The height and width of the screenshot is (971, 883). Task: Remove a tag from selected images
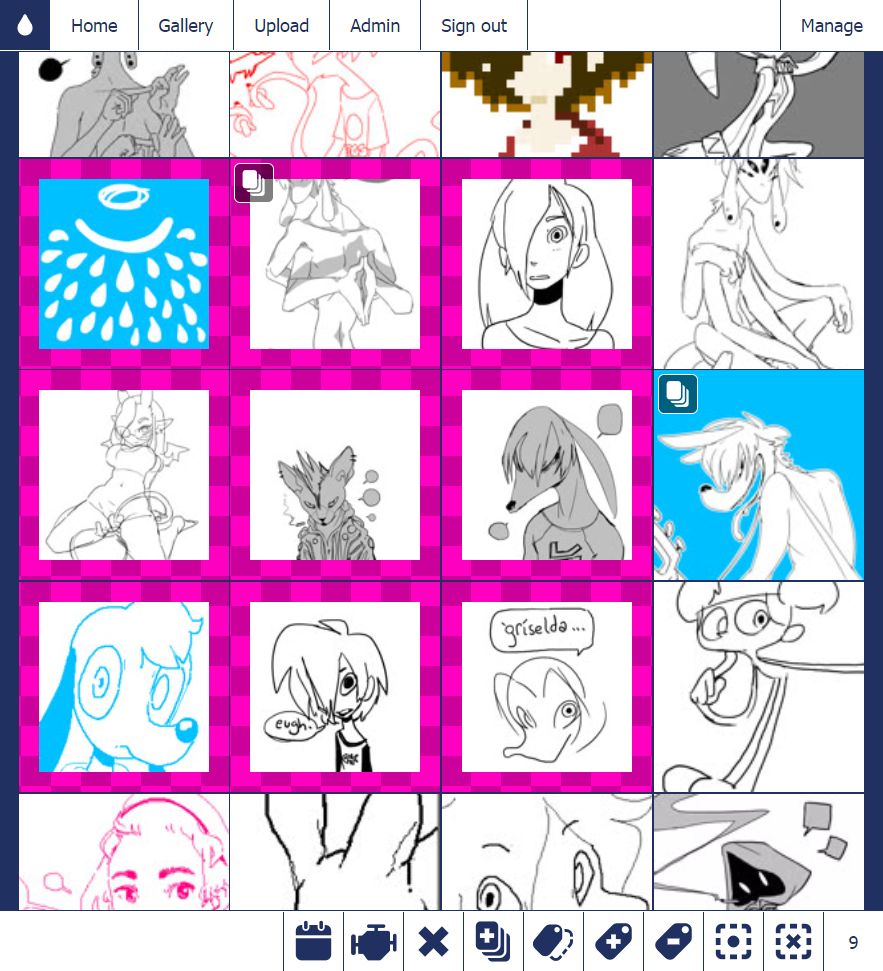point(673,942)
